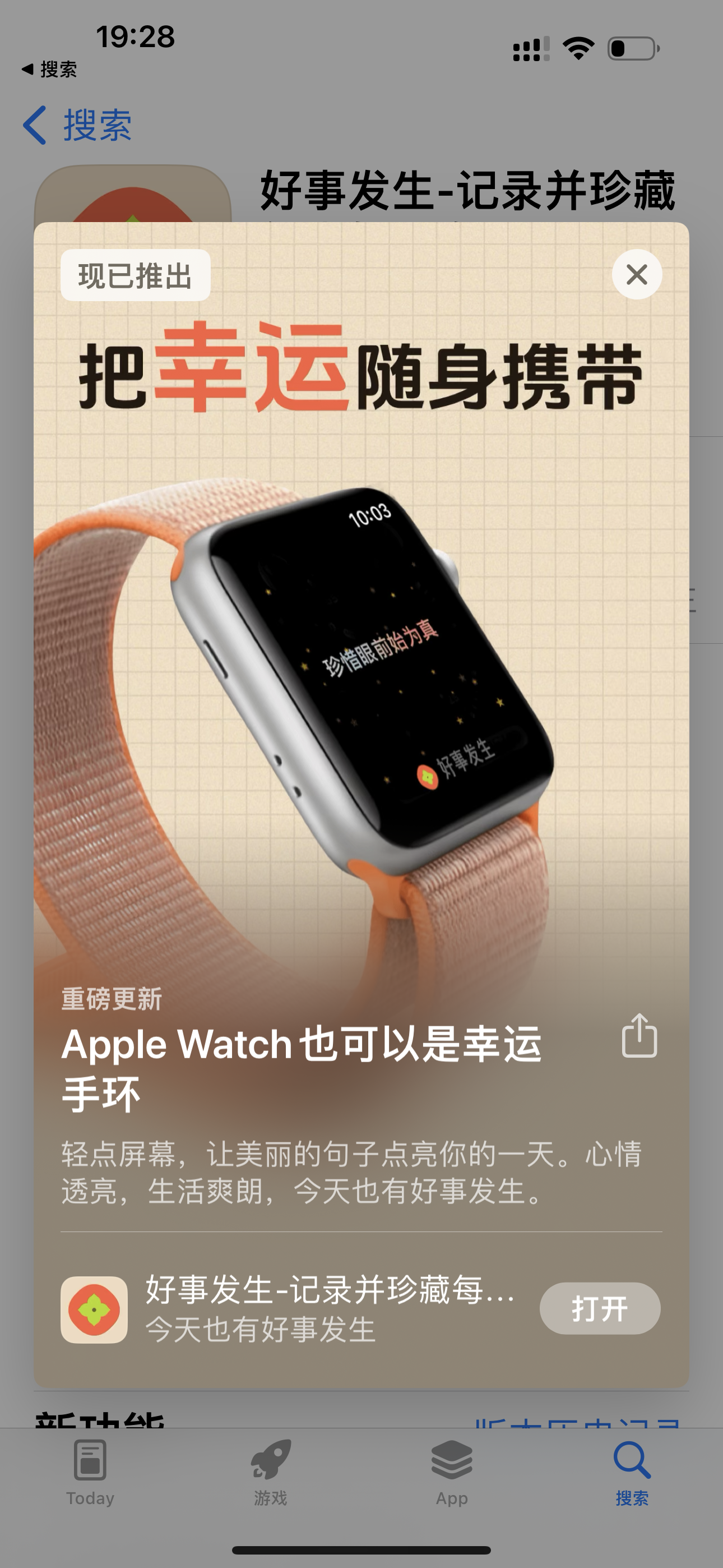Select the 搜索 tab in the bottom bar
This screenshot has width=723, height=1568.
(x=632, y=1472)
